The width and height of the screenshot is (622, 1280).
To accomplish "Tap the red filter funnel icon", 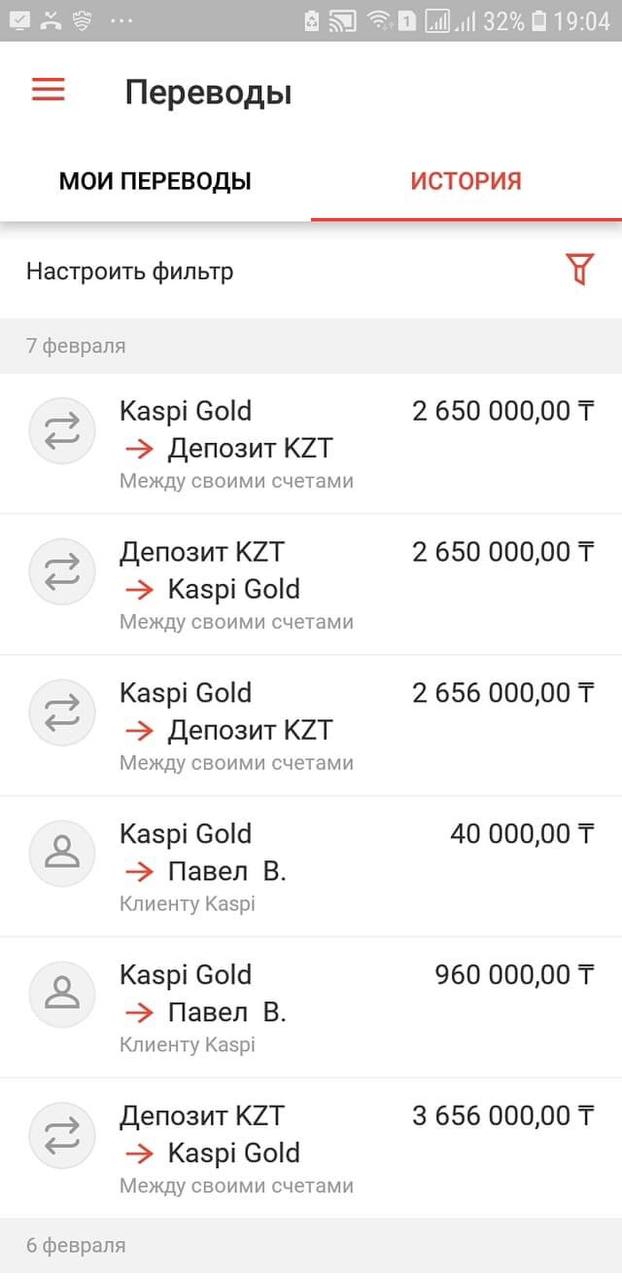I will pyautogui.click(x=580, y=269).
